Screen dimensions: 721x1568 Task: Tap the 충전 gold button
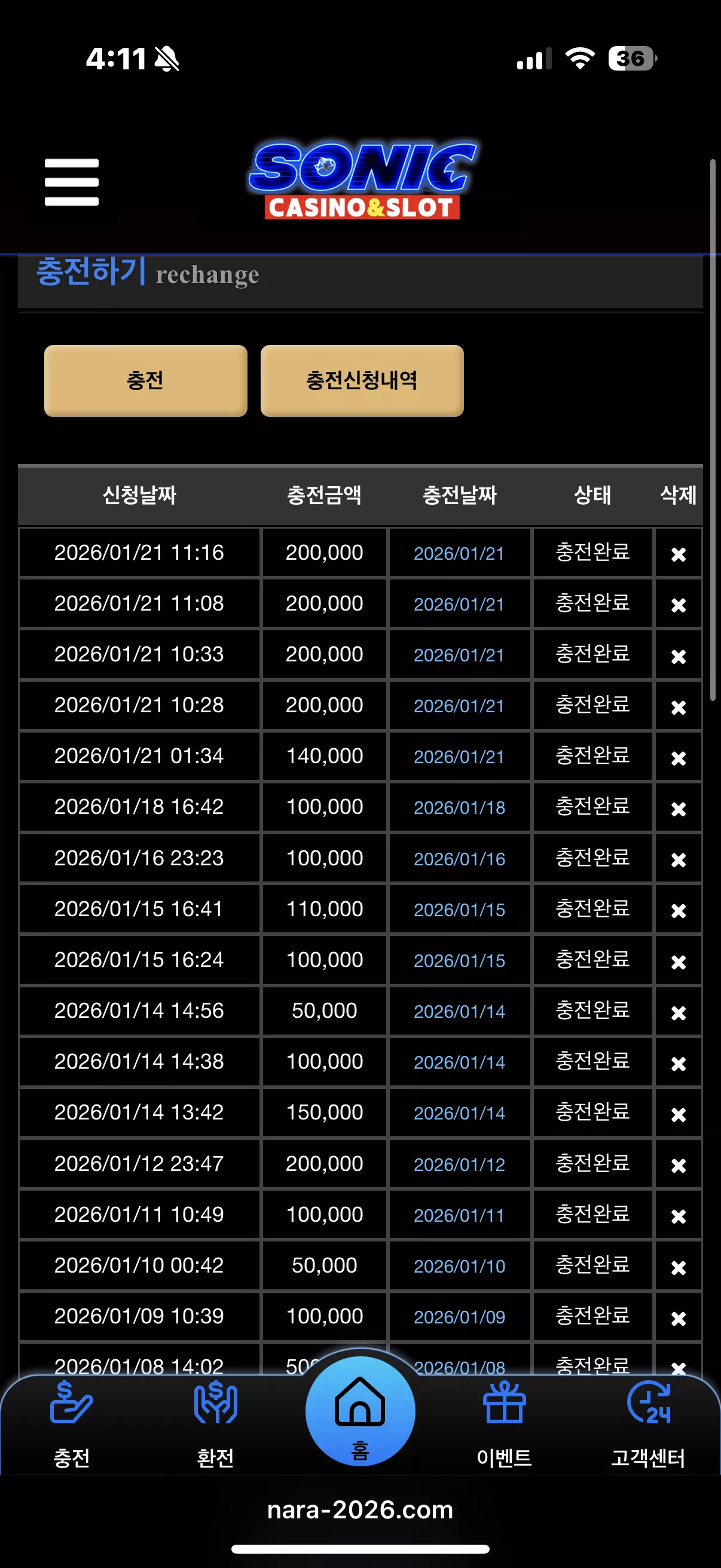point(145,380)
